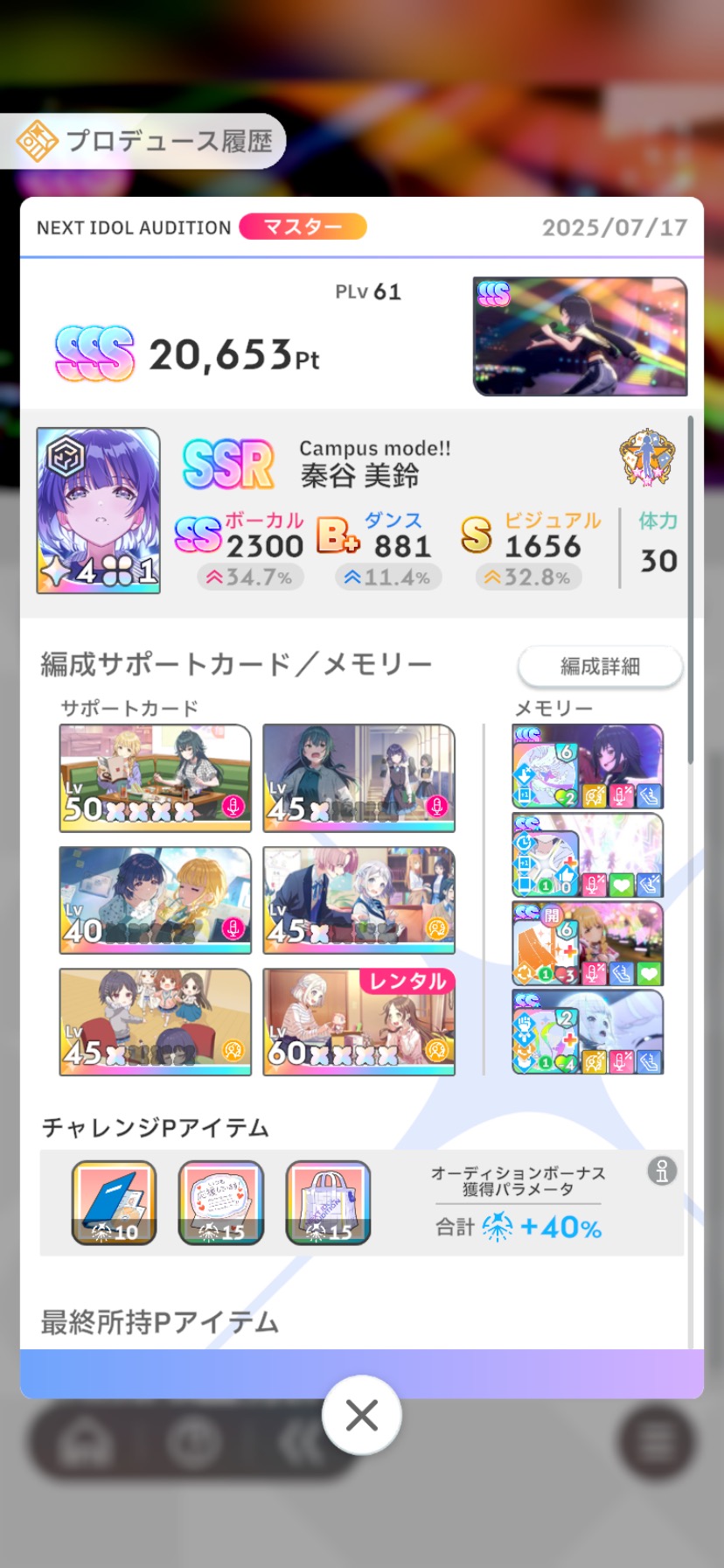
Task: Open the SSS live performance thumbnail
Action: point(580,337)
